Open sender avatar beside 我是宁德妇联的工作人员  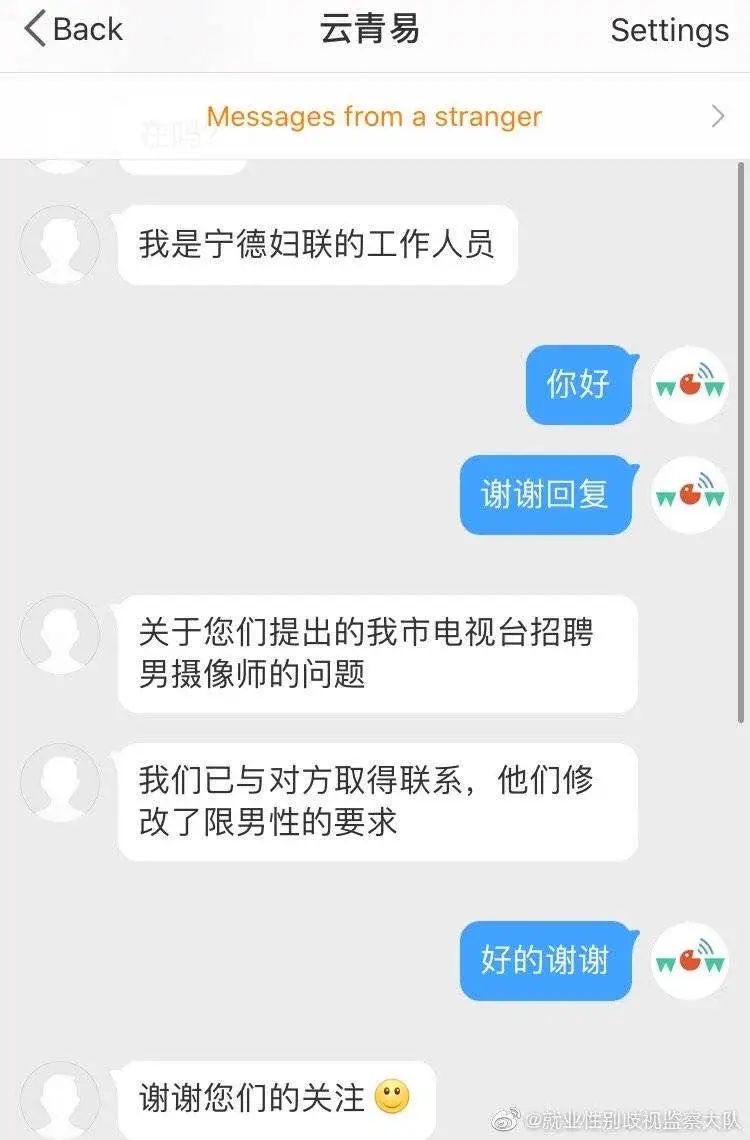60,245
